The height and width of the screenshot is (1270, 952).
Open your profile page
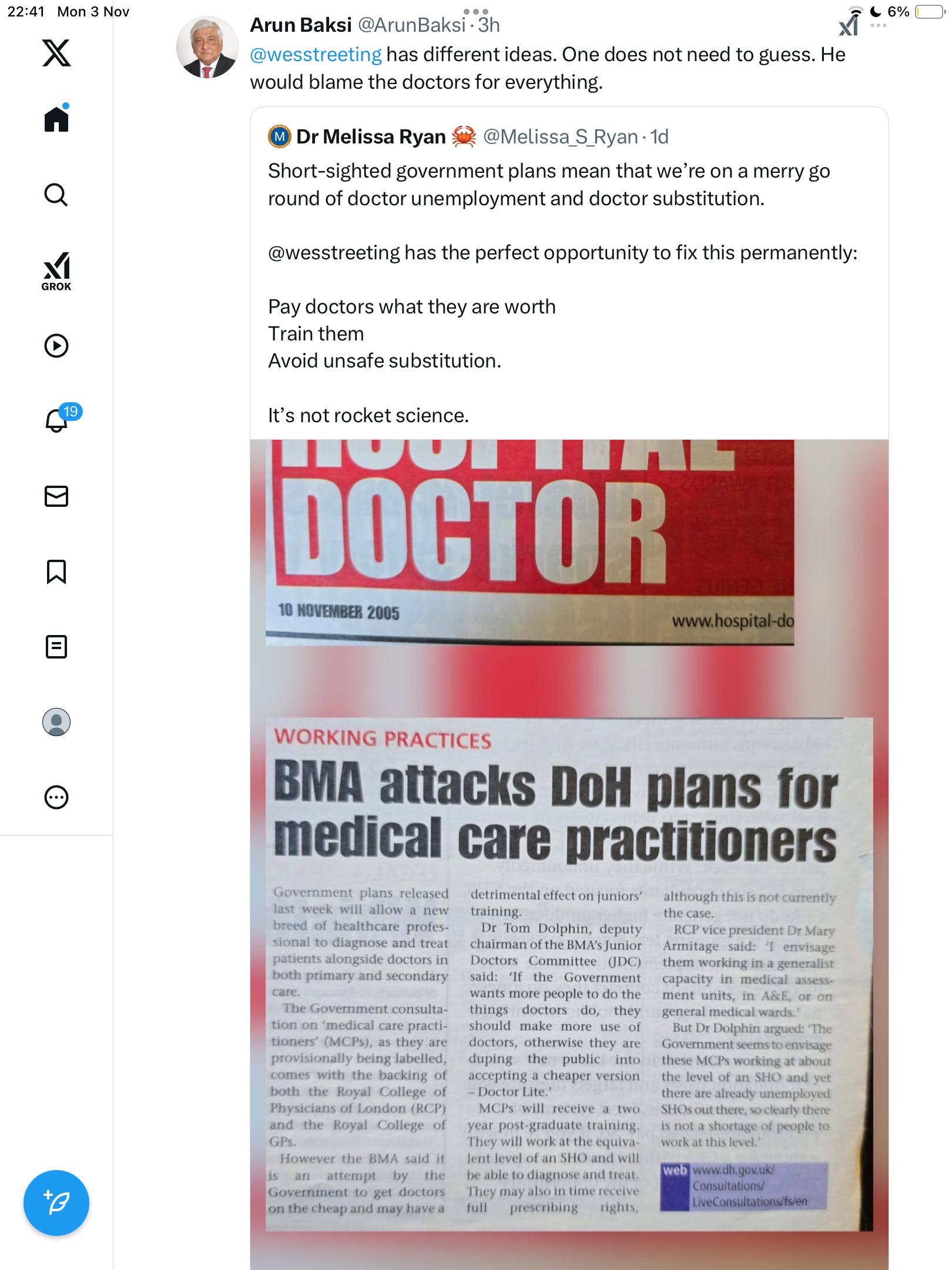56,722
